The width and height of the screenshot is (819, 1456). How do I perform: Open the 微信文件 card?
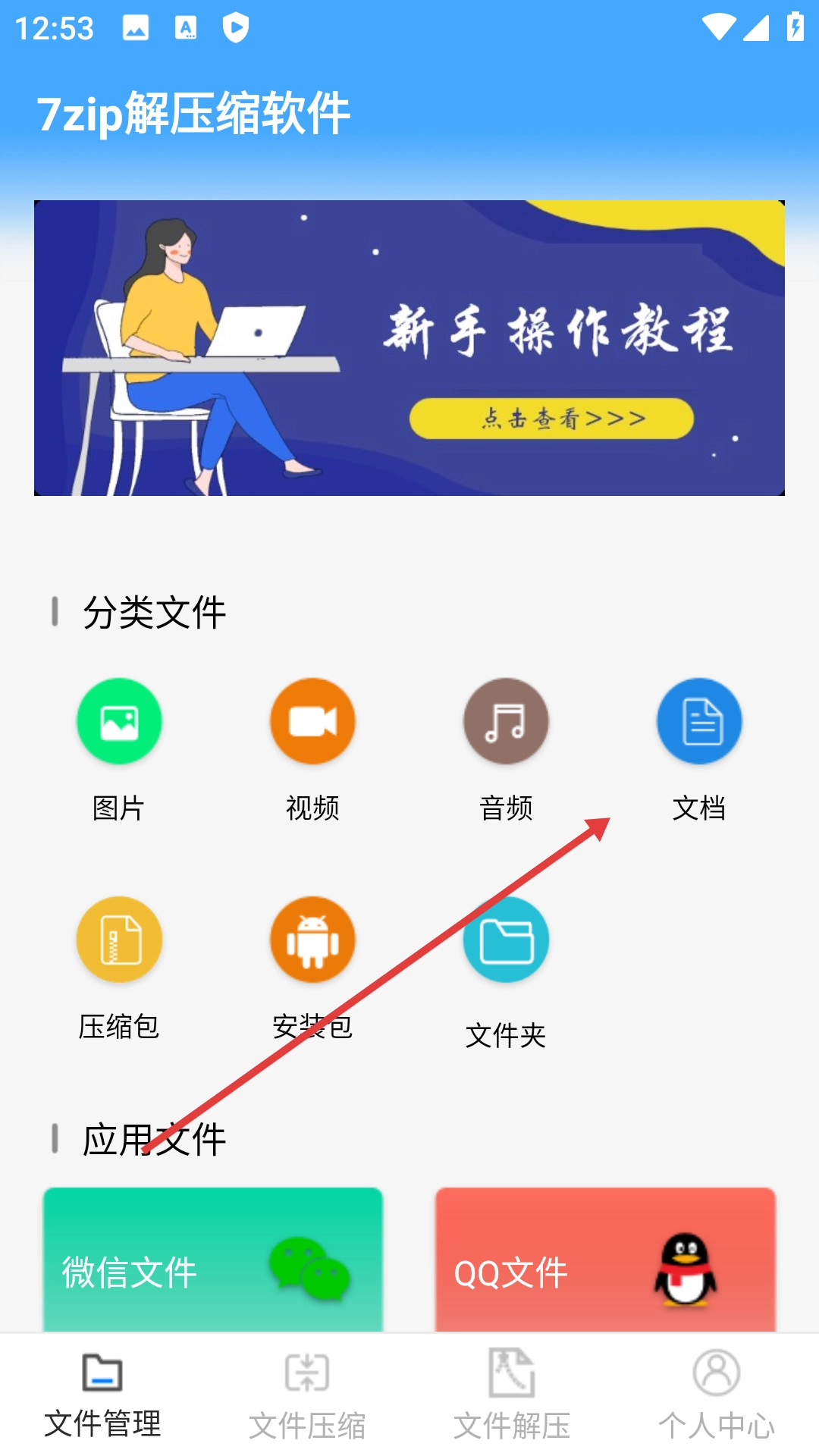[213, 1260]
